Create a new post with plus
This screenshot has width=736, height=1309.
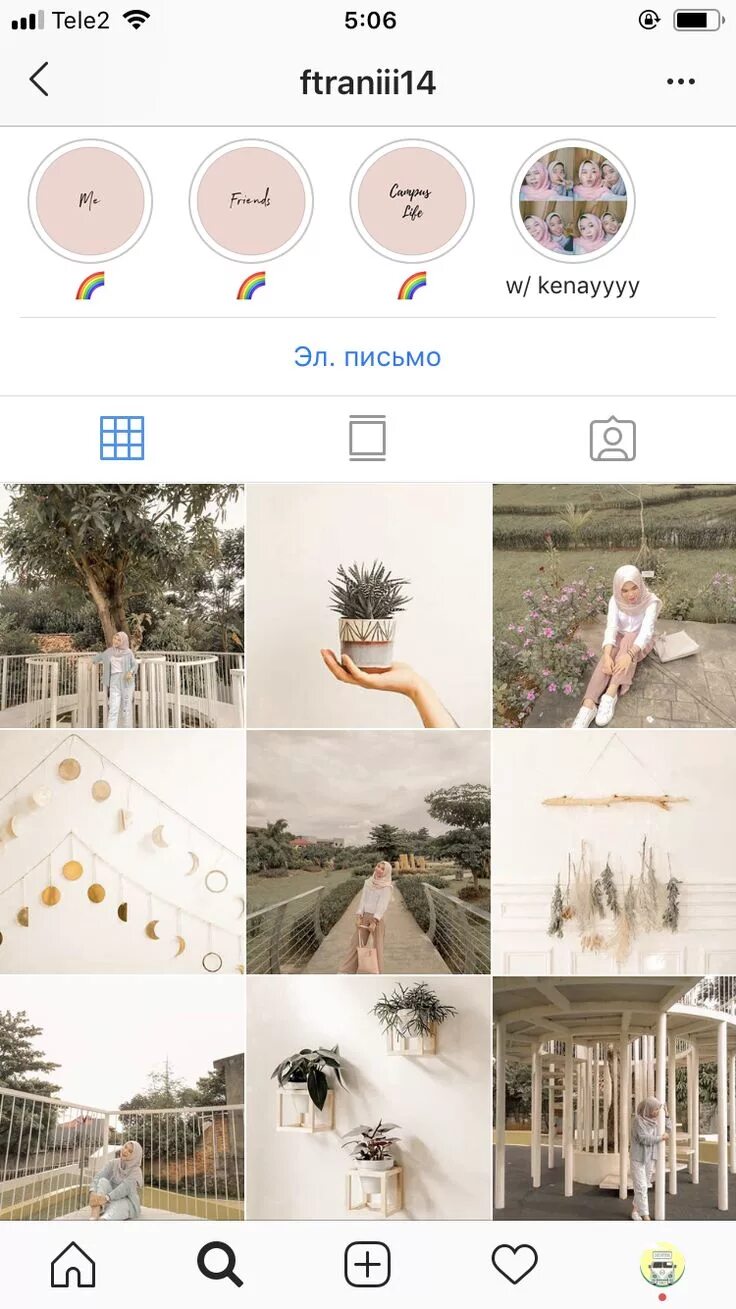click(x=367, y=1265)
